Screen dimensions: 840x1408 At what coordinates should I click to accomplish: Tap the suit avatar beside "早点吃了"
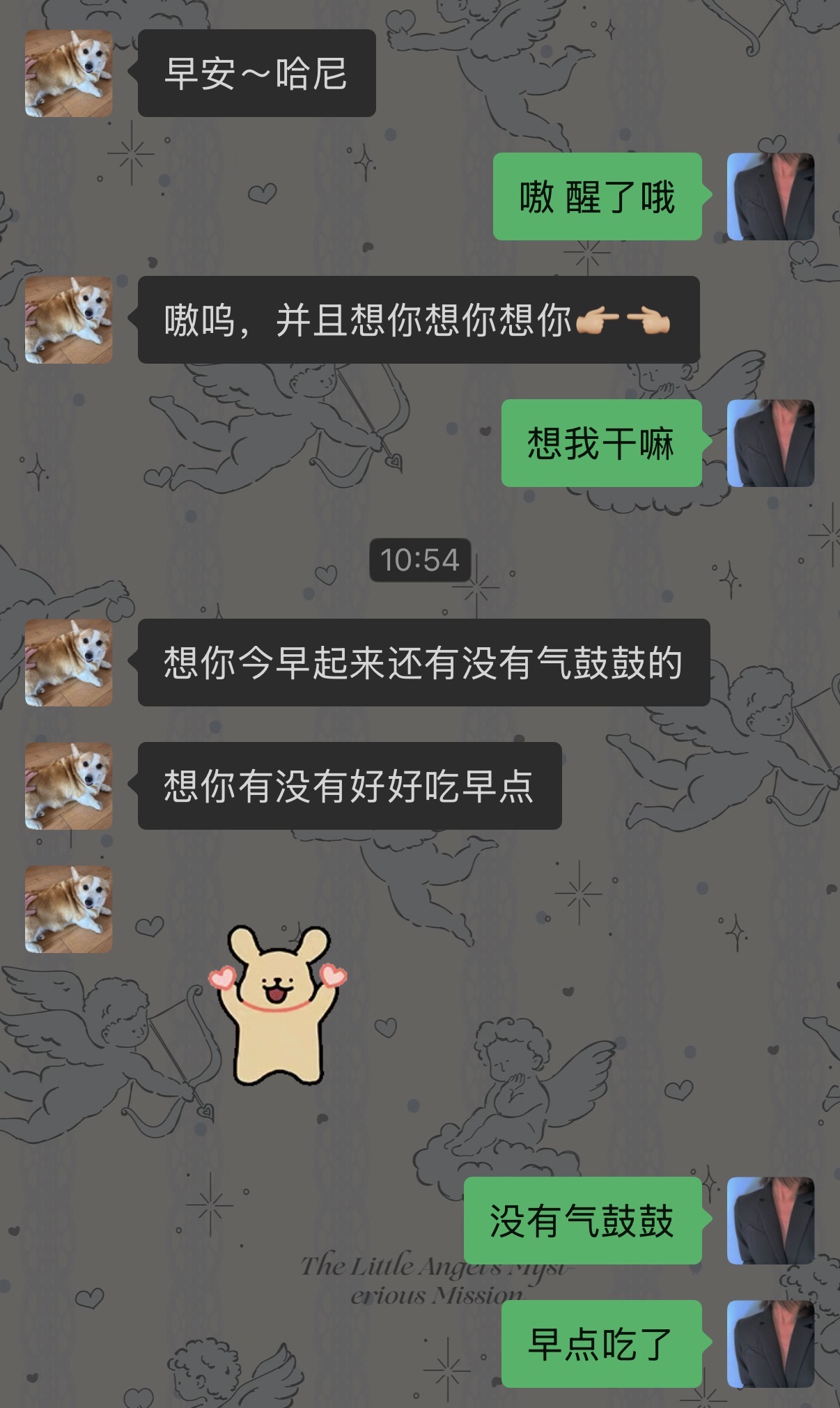click(770, 1344)
